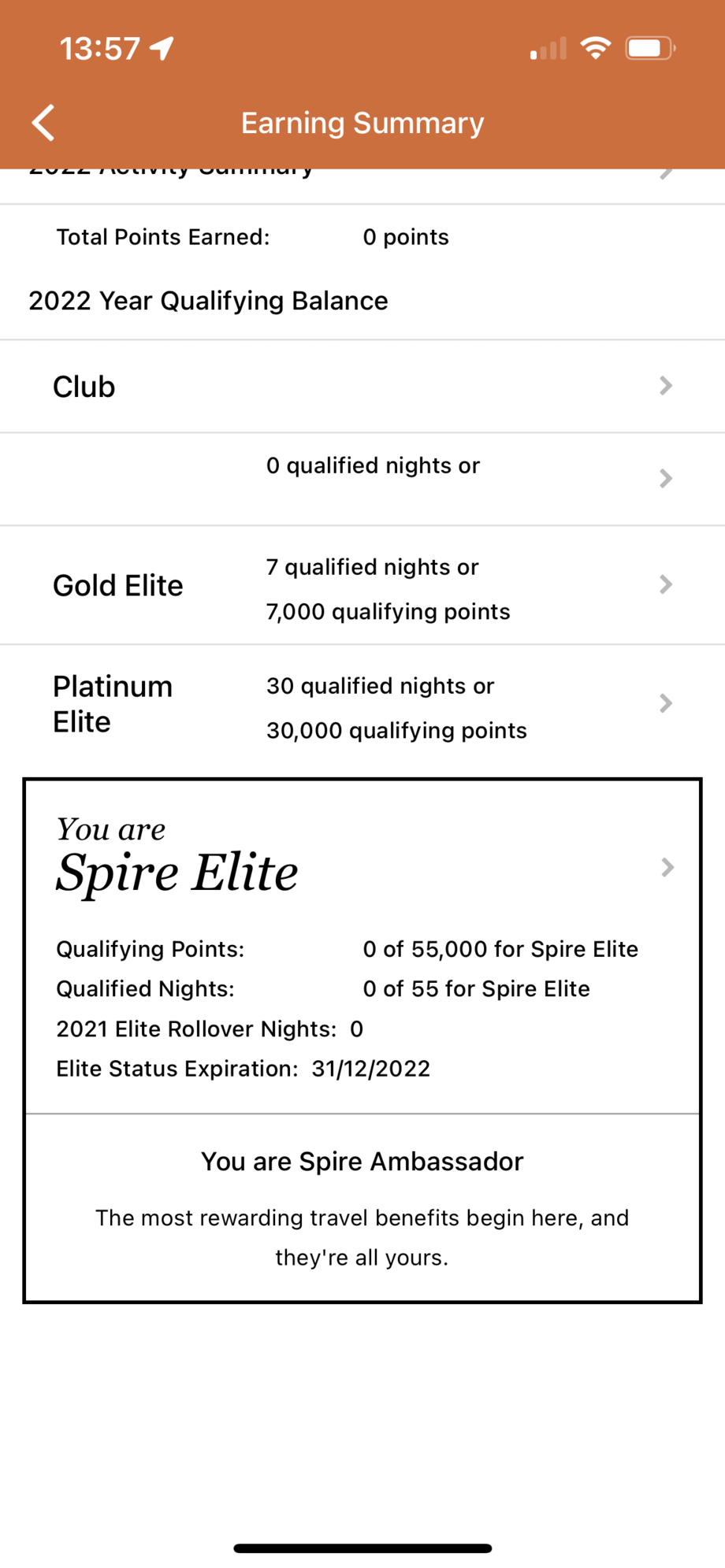This screenshot has width=725, height=1568.
Task: View Gold Elite requirements
Action: (362, 585)
